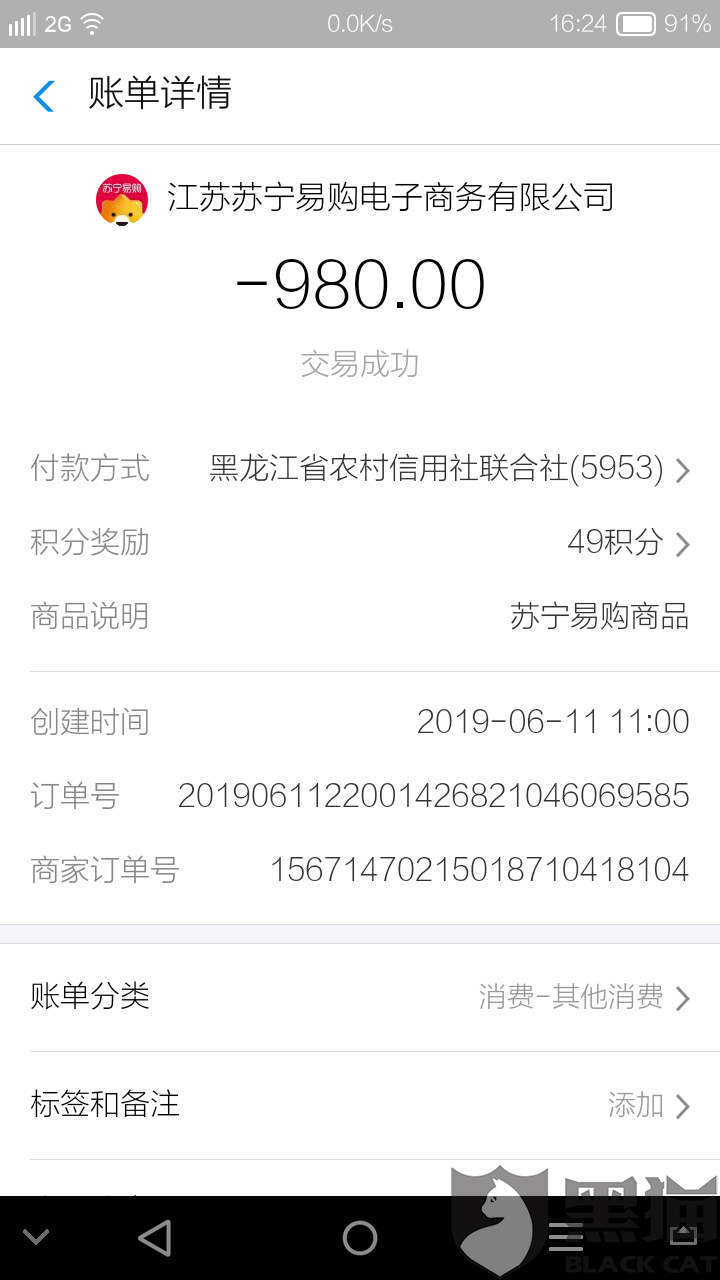
Task: Go back from the 账单详情 page
Action: click(x=44, y=96)
